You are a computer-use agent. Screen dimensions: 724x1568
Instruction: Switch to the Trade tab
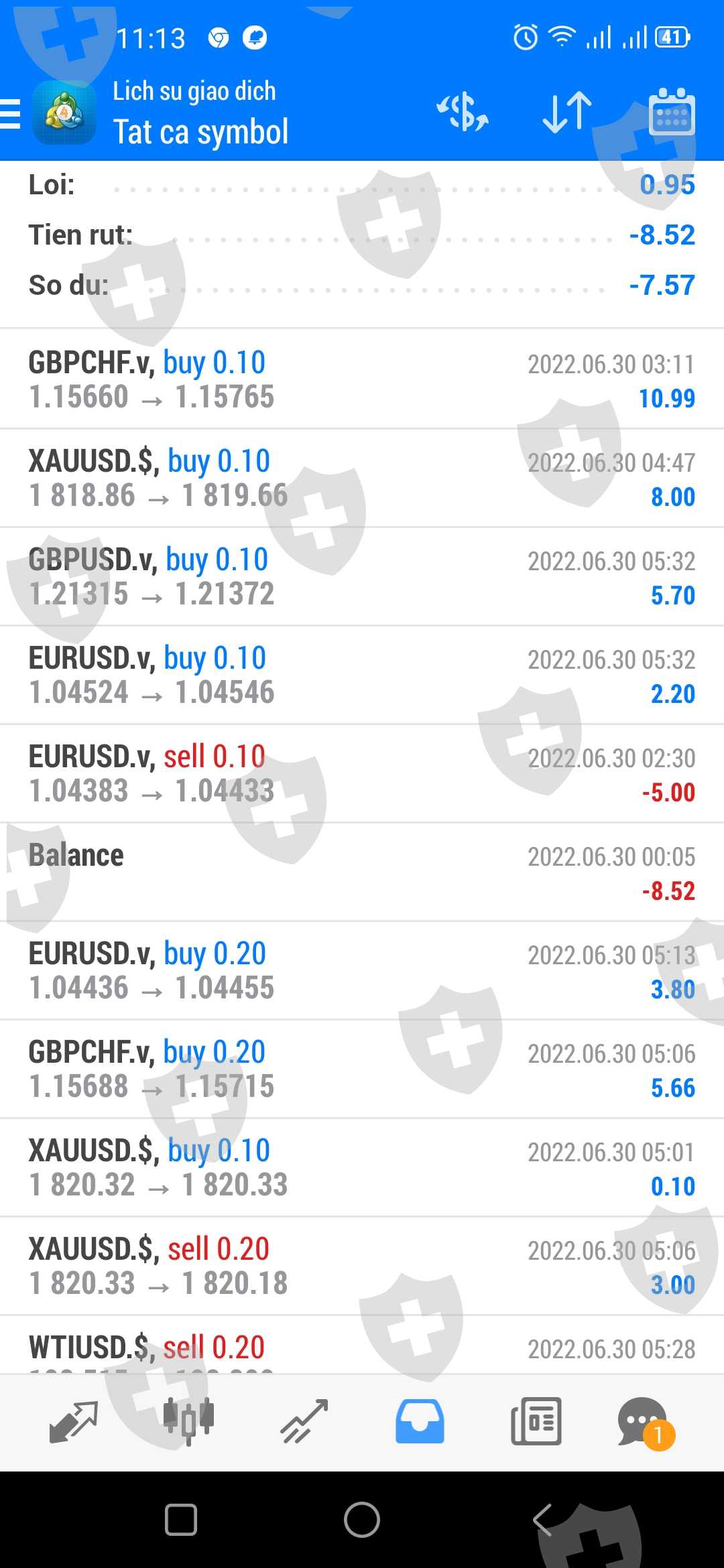point(304,1421)
